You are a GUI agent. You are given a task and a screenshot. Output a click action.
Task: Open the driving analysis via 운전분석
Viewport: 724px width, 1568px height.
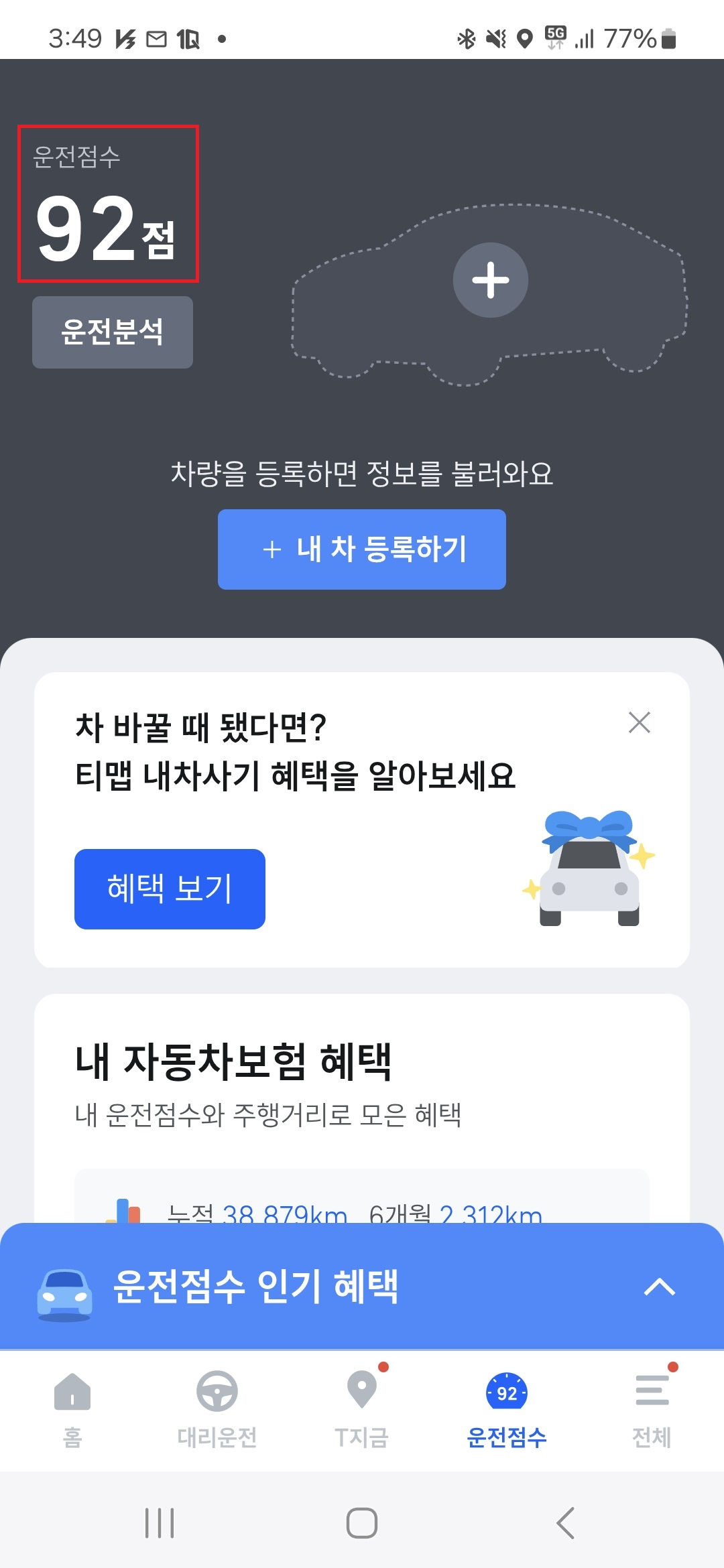112,332
